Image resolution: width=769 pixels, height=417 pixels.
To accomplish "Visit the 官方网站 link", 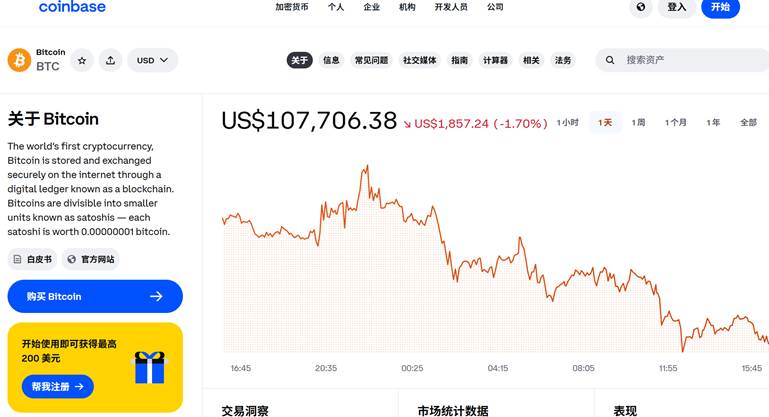I will pos(91,259).
